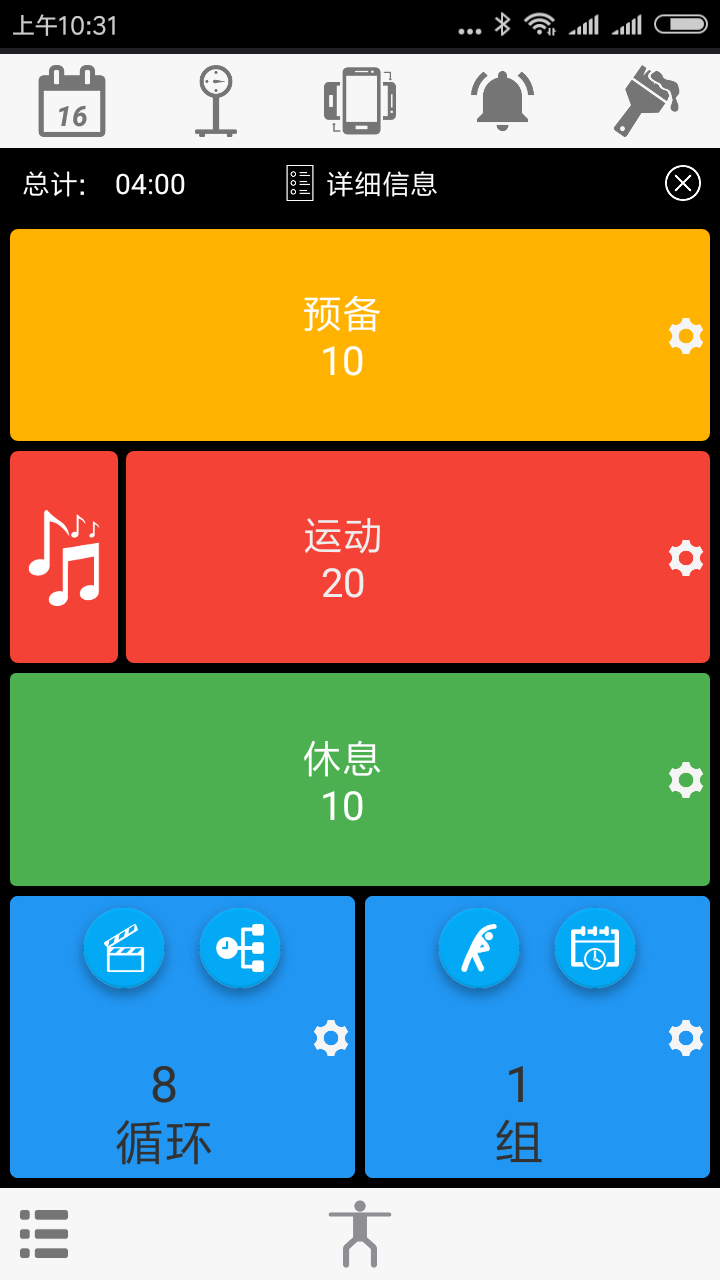
Task: Open the calendar icon in top toolbar
Action: click(72, 101)
